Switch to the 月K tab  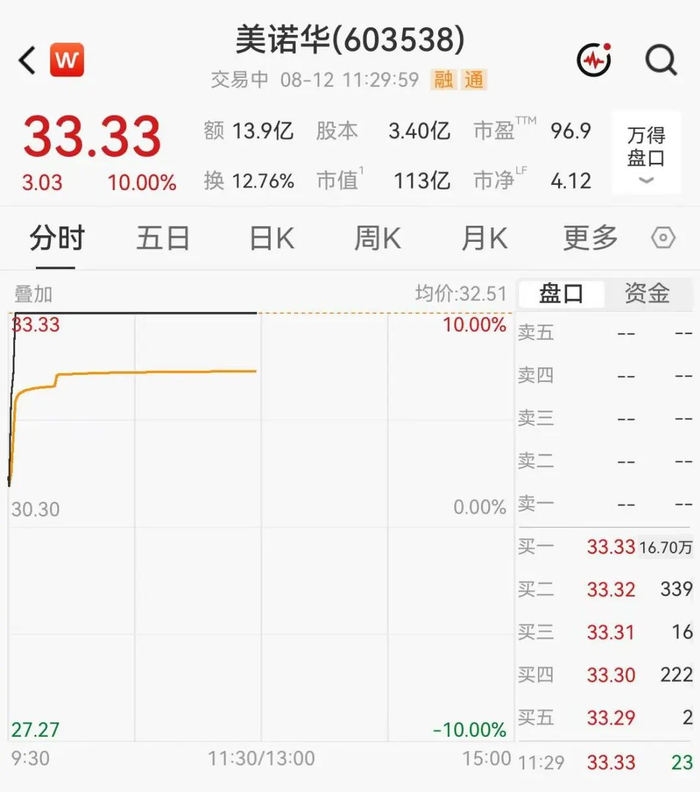click(x=484, y=238)
